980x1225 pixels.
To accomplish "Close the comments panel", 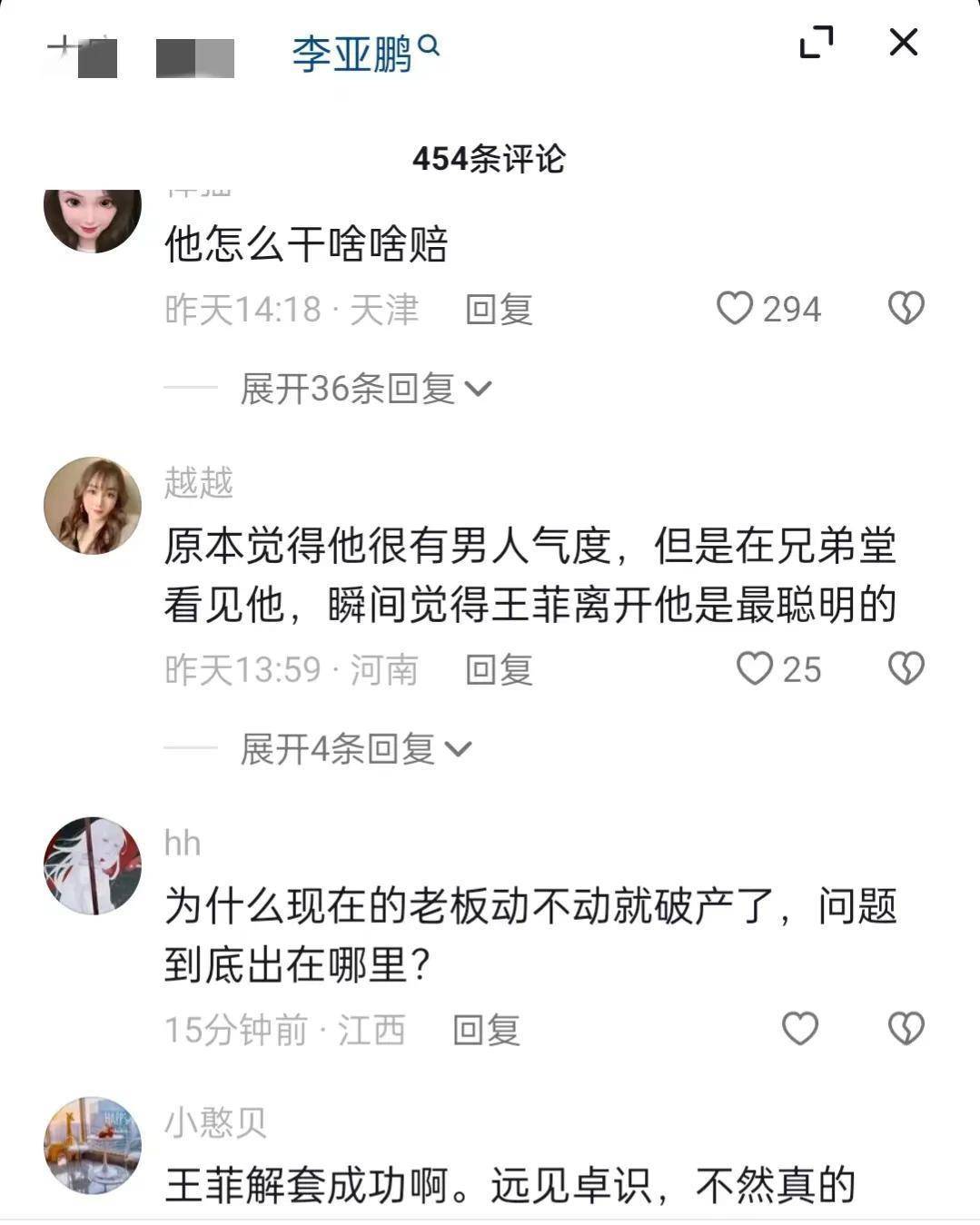I will tap(903, 43).
